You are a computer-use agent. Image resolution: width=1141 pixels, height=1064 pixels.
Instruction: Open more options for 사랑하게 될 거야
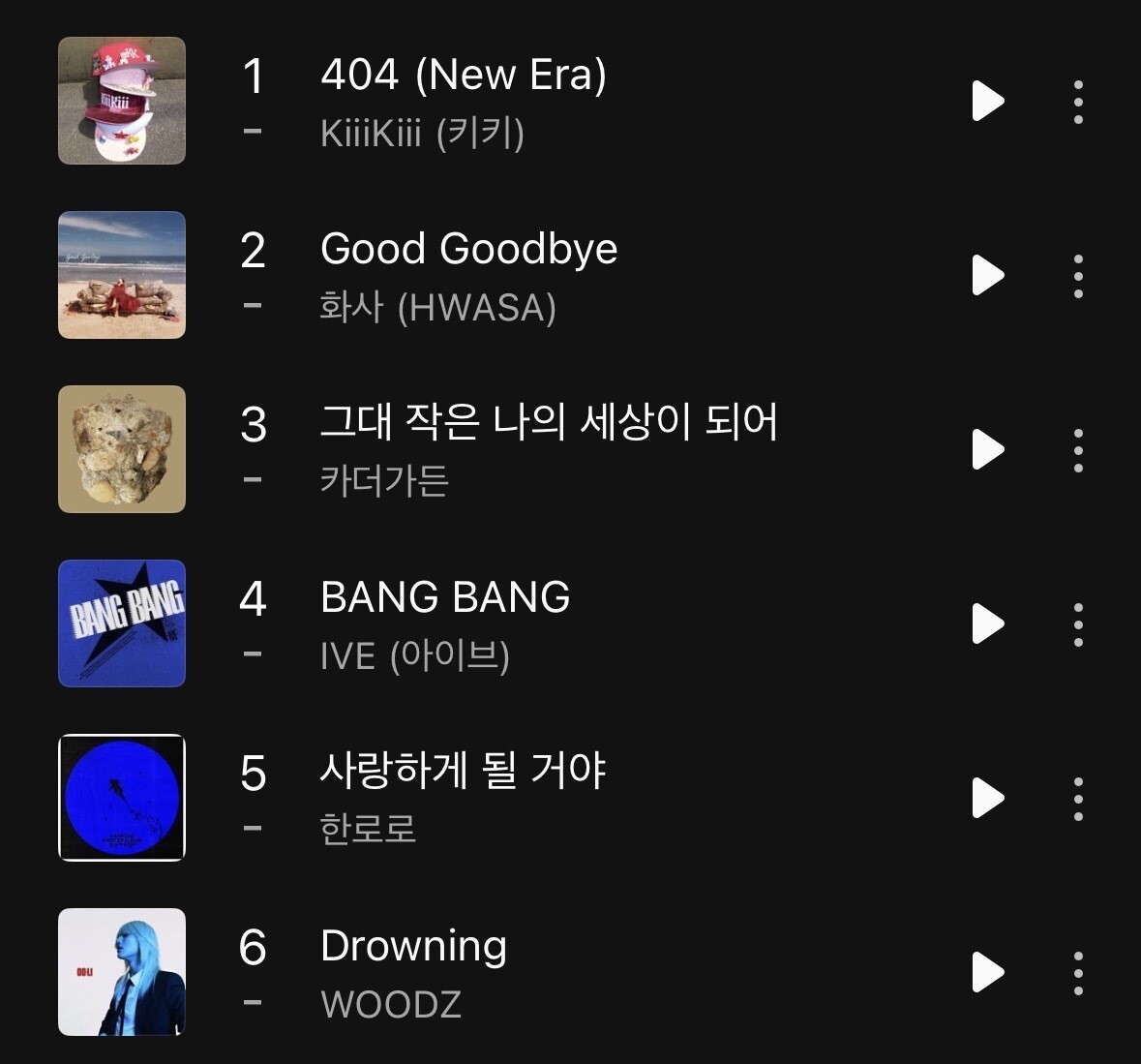pyautogui.click(x=1078, y=799)
